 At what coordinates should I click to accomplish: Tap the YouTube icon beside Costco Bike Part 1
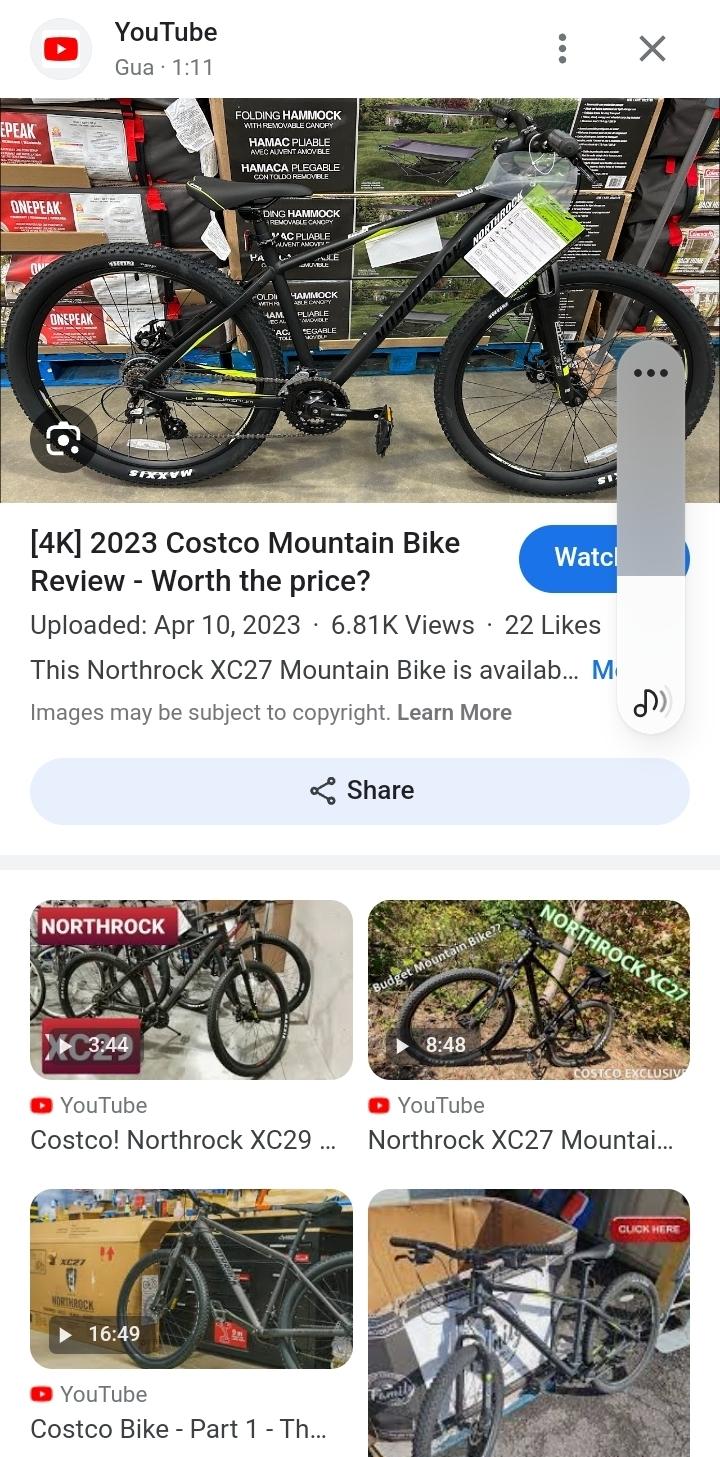pyautogui.click(x=40, y=1394)
